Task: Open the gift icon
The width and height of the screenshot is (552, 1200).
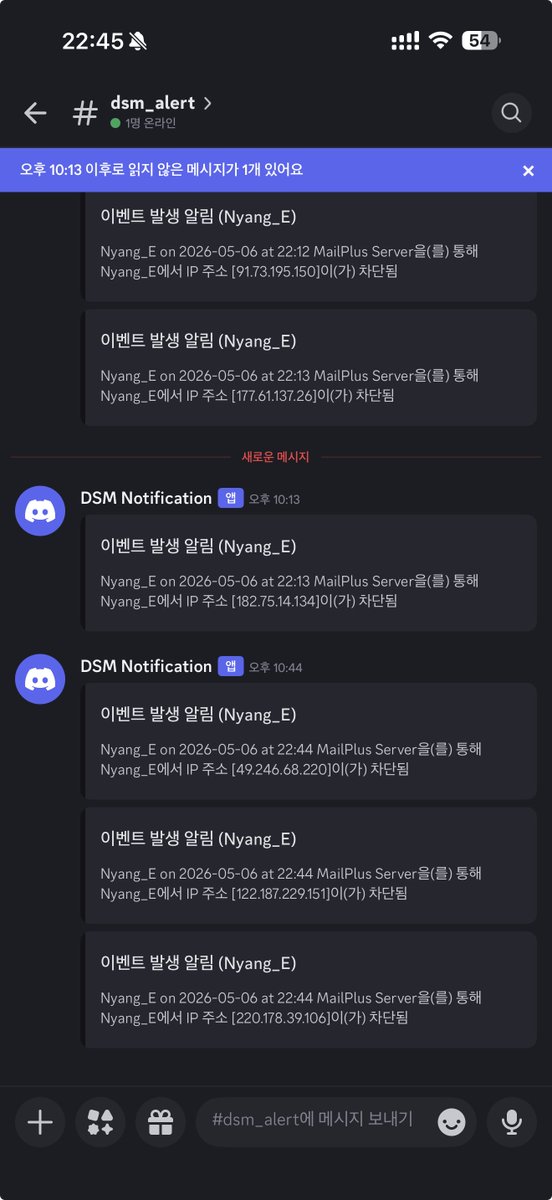Action: 161,1122
